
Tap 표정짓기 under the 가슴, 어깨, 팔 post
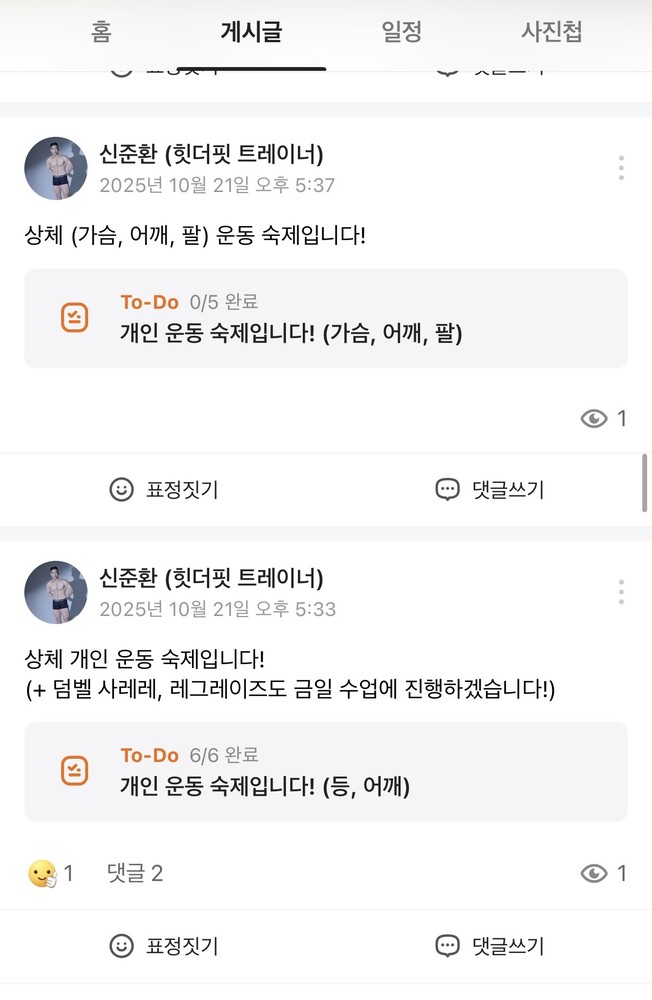164,489
